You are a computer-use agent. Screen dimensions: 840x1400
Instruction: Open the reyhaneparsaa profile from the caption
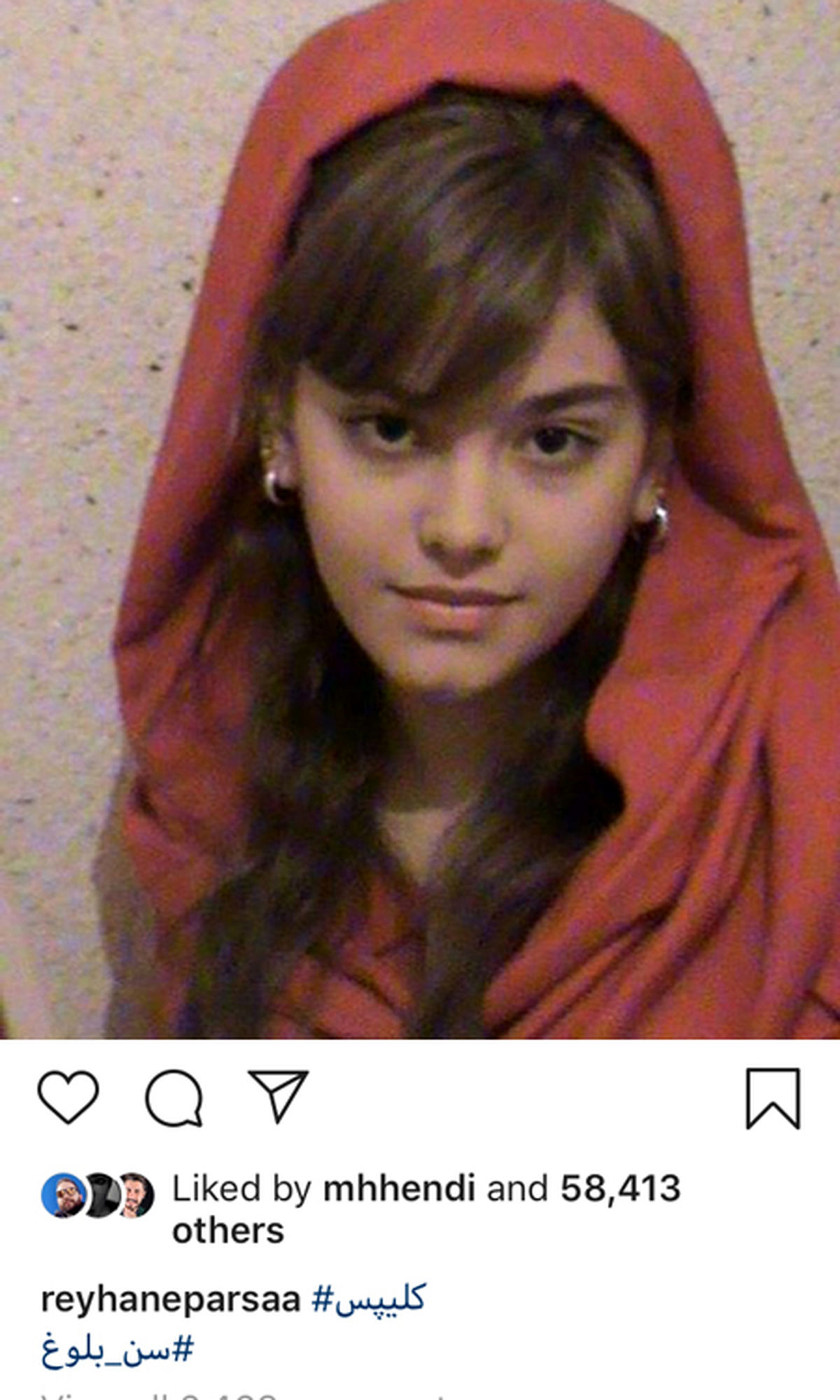point(170,1299)
